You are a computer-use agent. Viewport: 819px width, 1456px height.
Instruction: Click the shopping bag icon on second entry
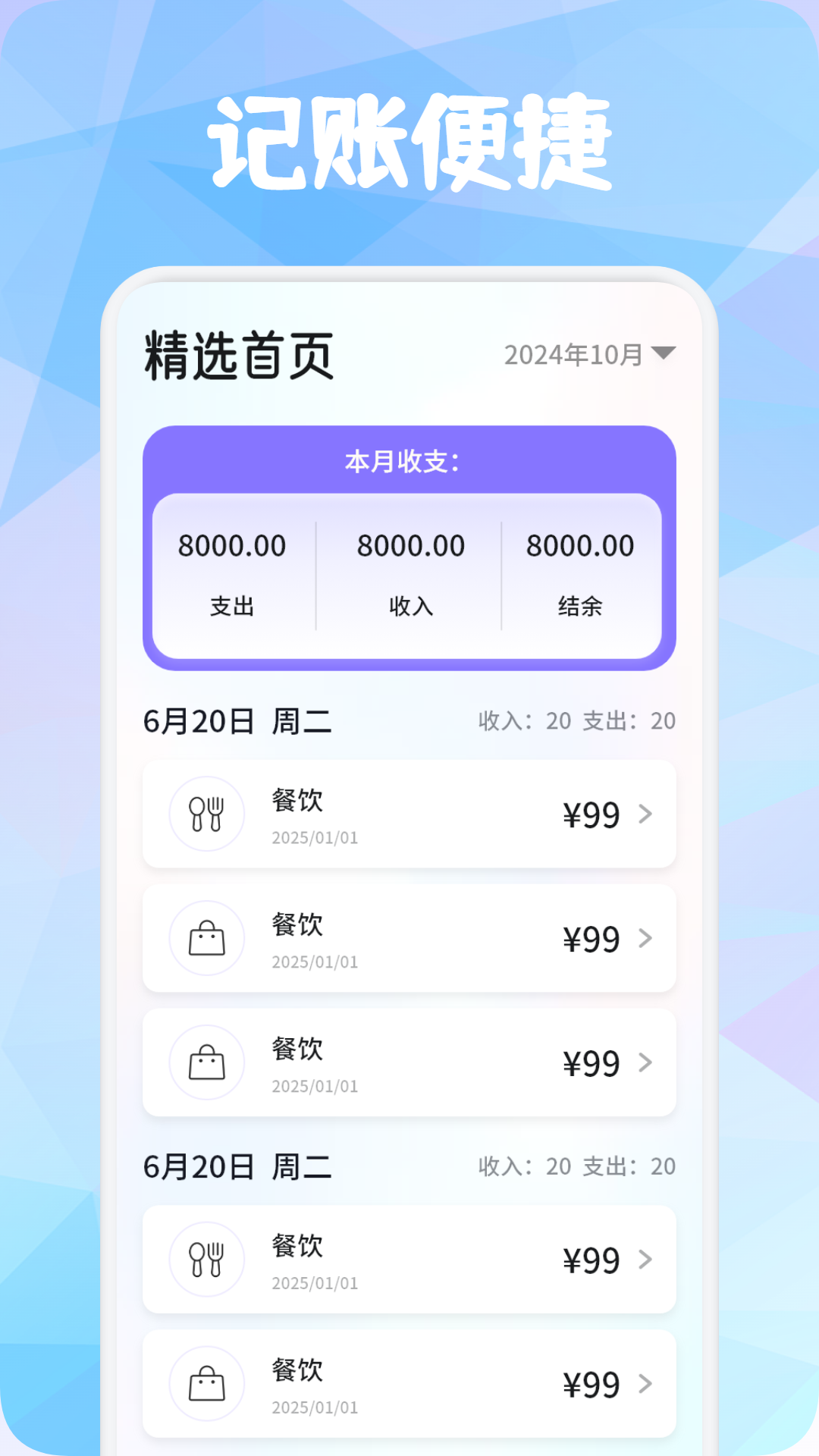[206, 938]
